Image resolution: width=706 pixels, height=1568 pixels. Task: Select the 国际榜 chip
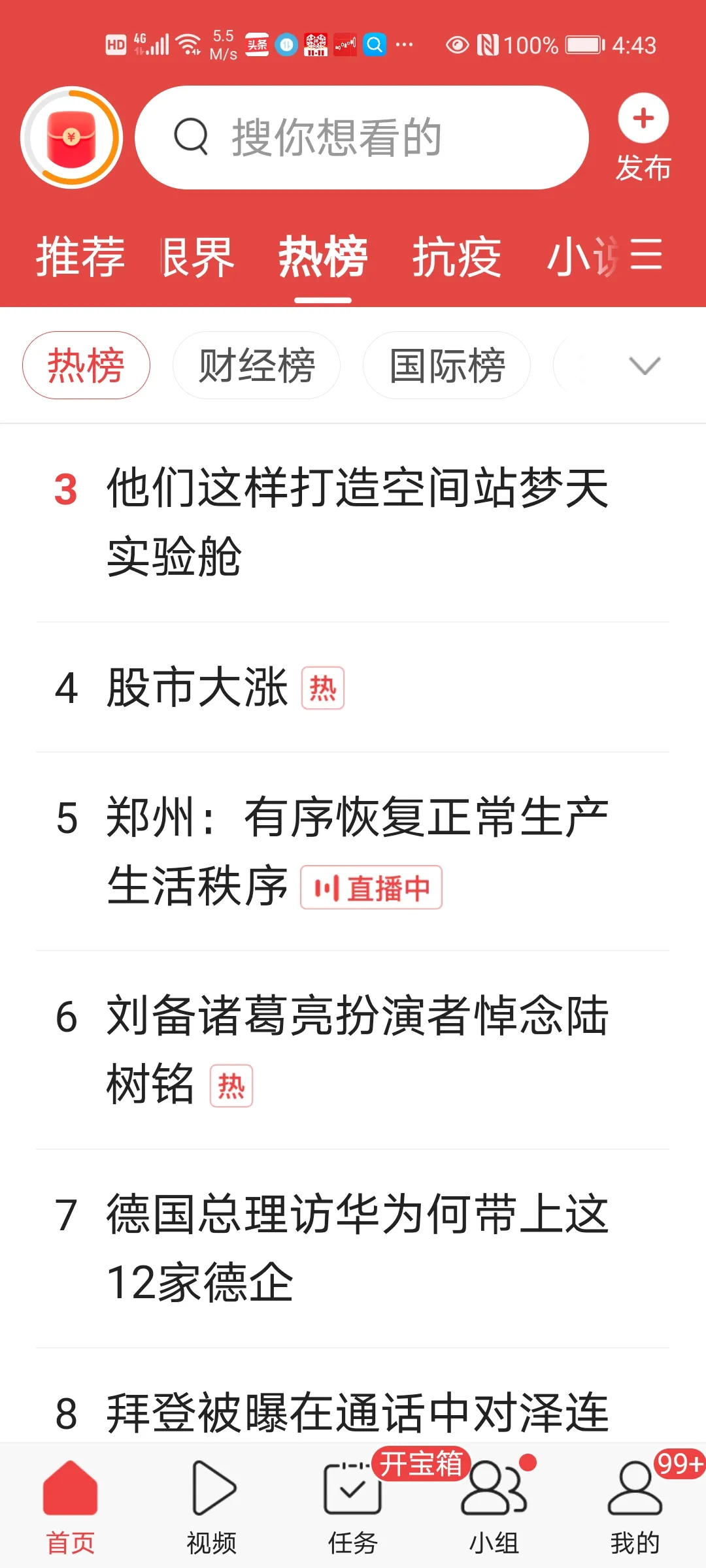point(446,365)
